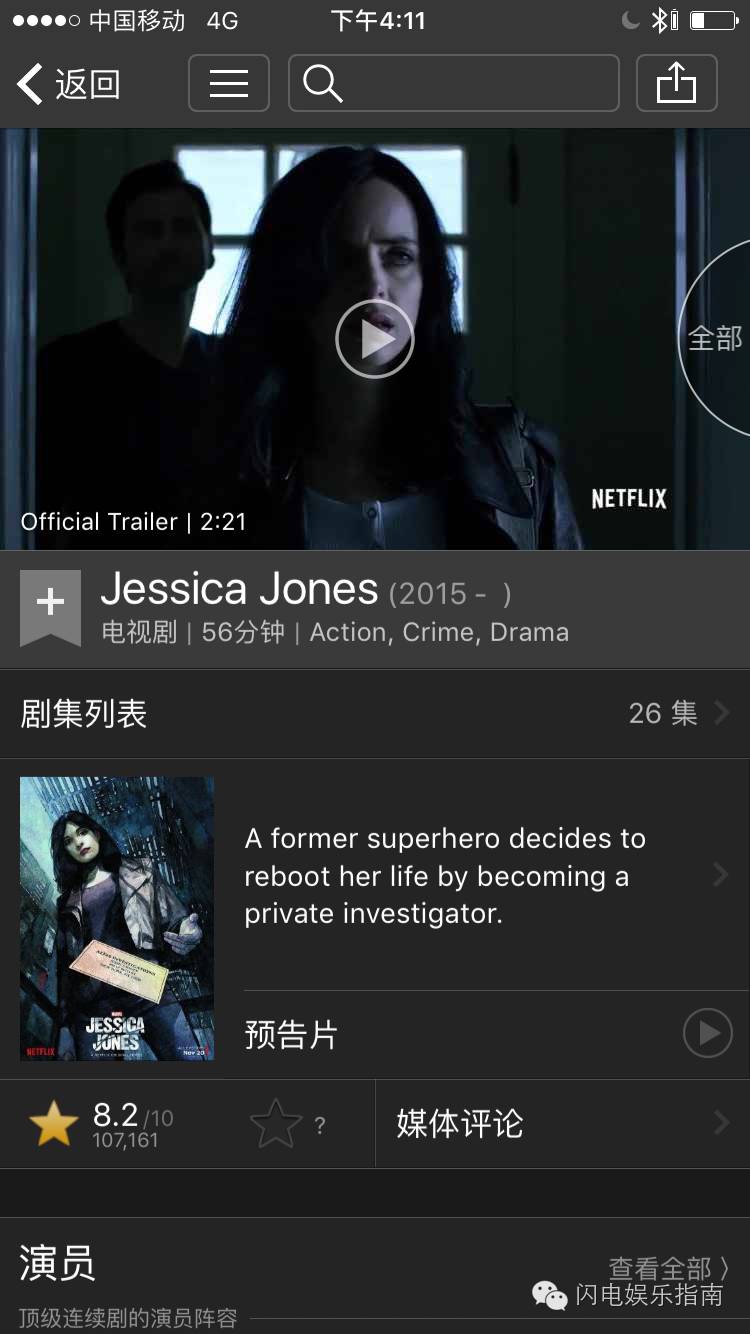Open the 全部 videos circle
The height and width of the screenshot is (1334, 750).
(x=716, y=338)
